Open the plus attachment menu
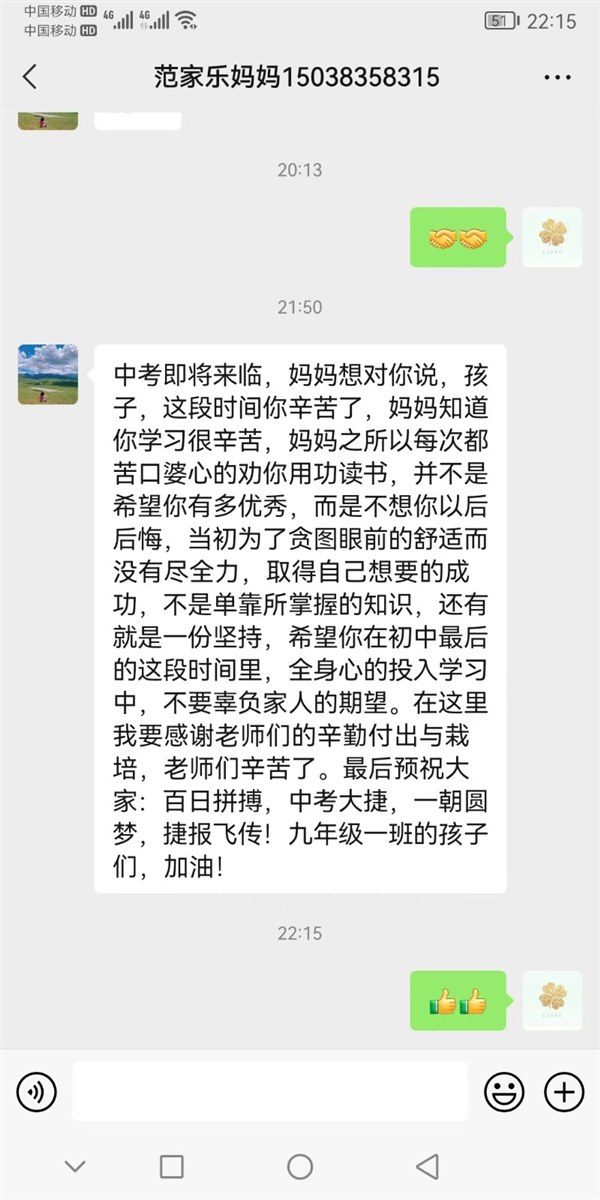 (564, 1092)
